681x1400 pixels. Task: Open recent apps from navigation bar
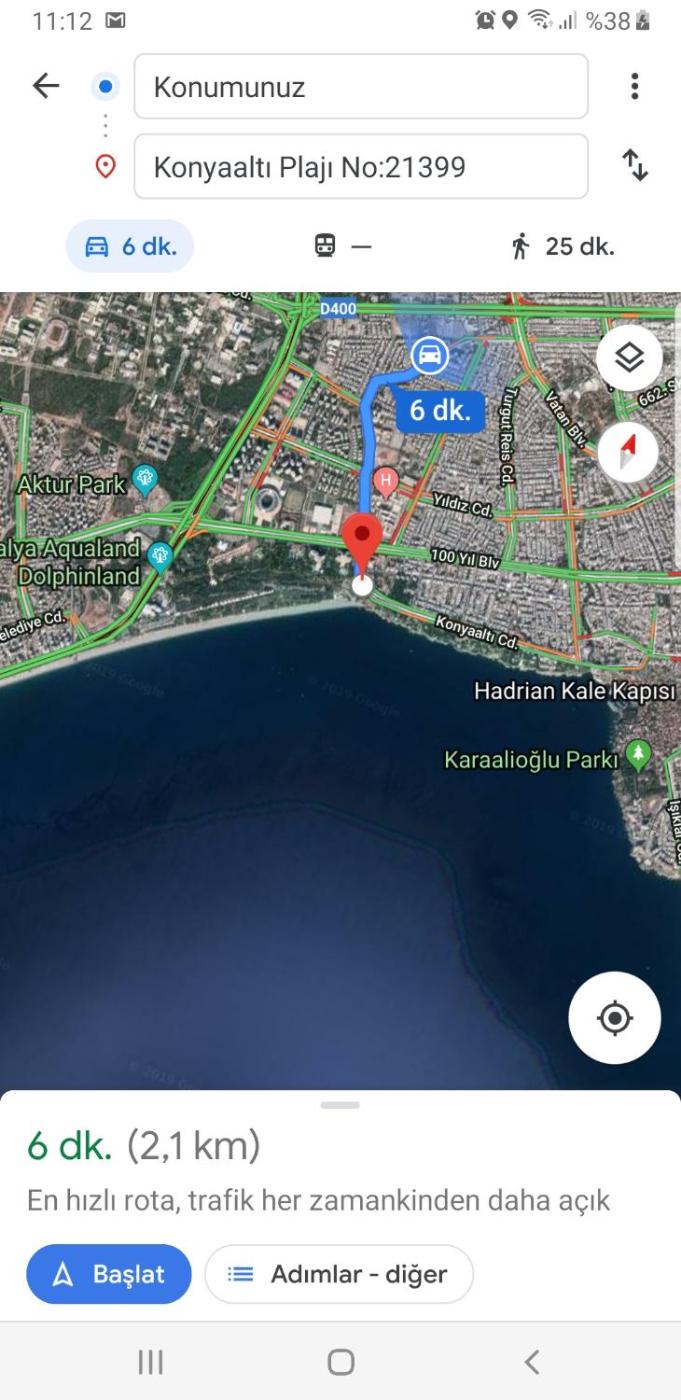[x=150, y=1361]
